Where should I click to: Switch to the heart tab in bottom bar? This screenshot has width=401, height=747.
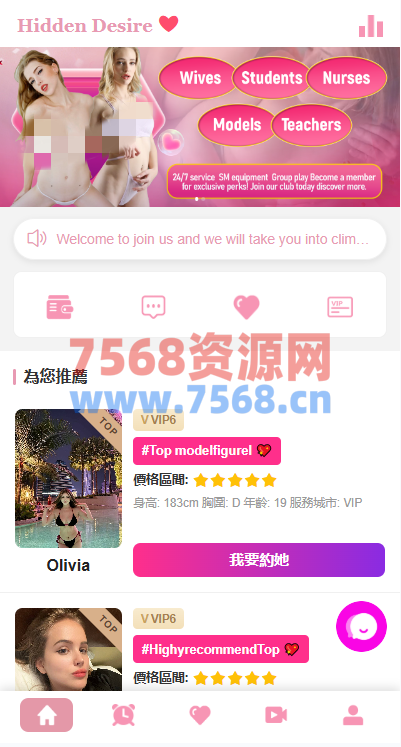click(x=200, y=715)
